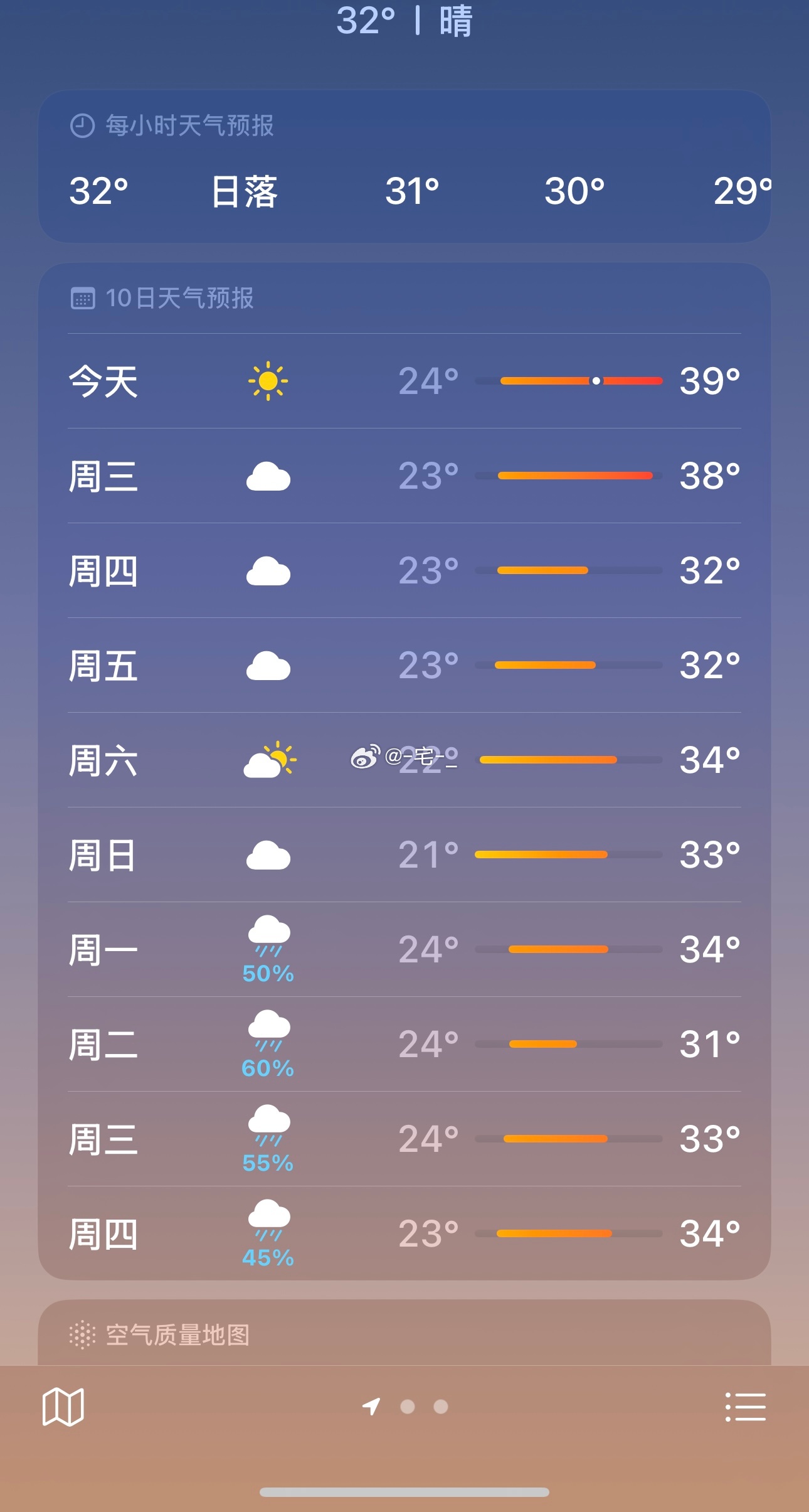Open the hourly forecast card
This screenshot has height=1512, width=809.
pyautogui.click(x=404, y=166)
